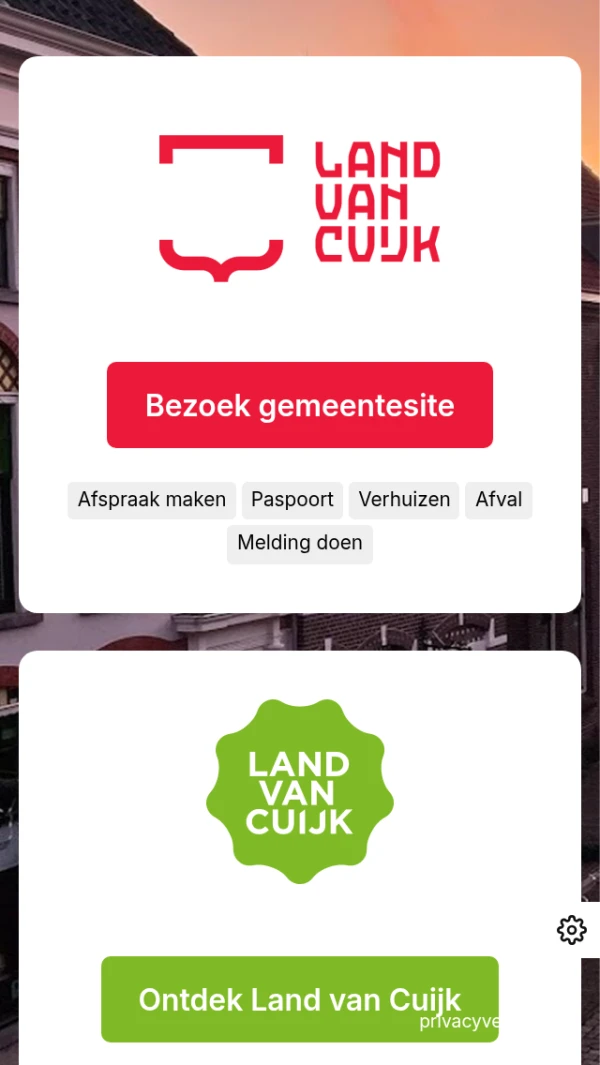Choose the Verhuizen chip
The height and width of the screenshot is (1065, 600).
(404, 500)
